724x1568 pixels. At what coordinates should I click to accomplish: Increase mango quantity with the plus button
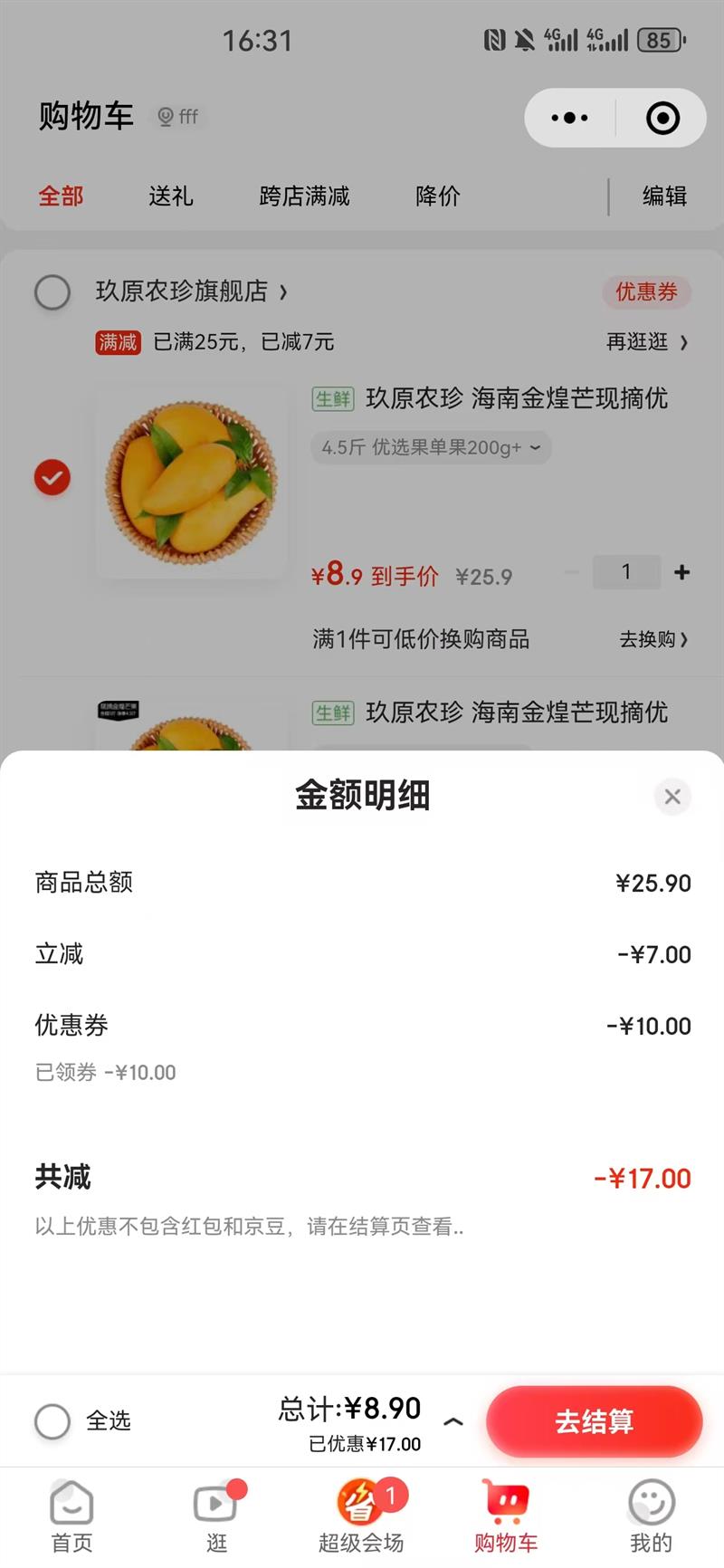coord(682,572)
